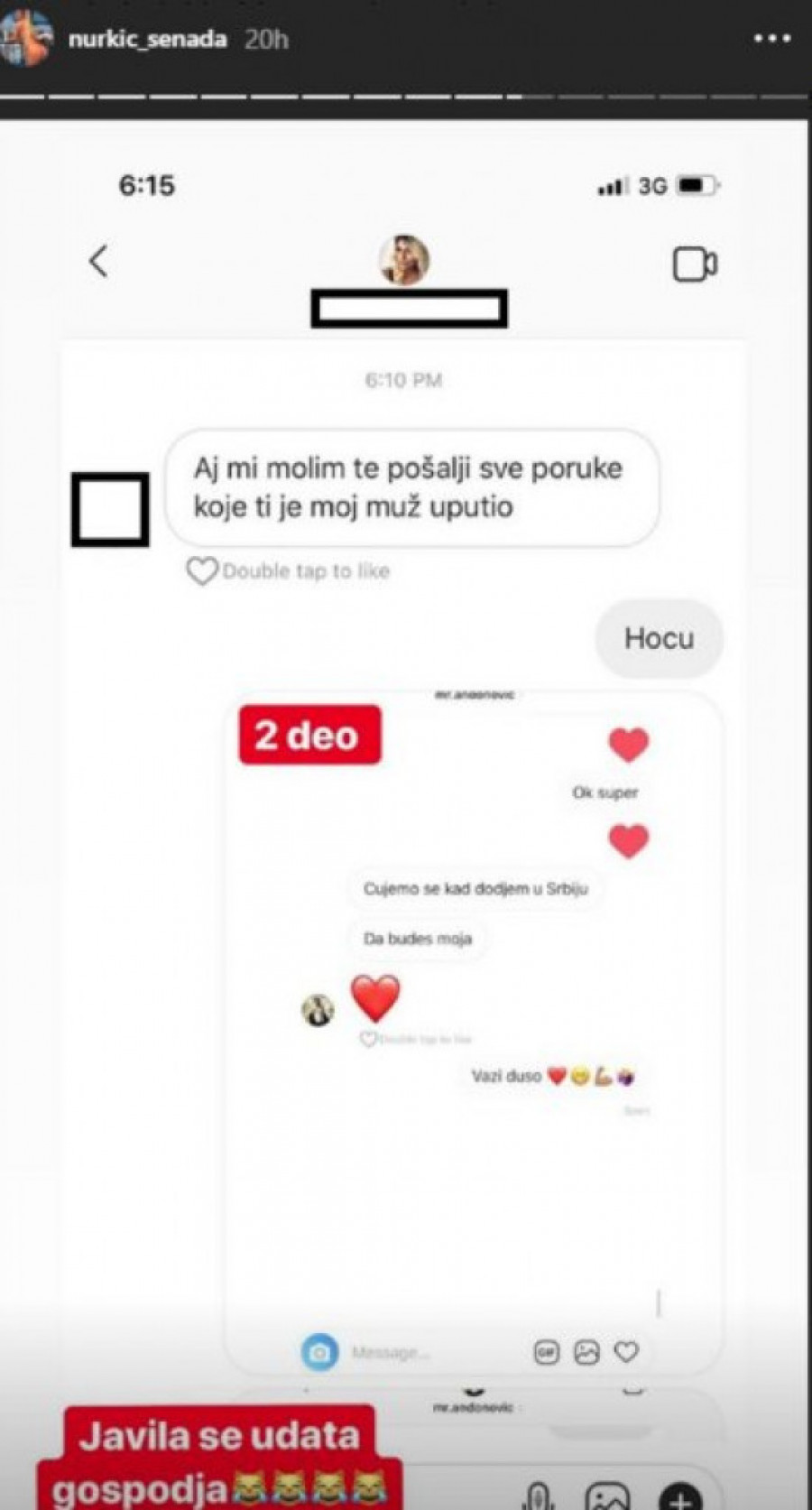
Task: Open nurkic_senada's profile from username
Action: point(147,40)
